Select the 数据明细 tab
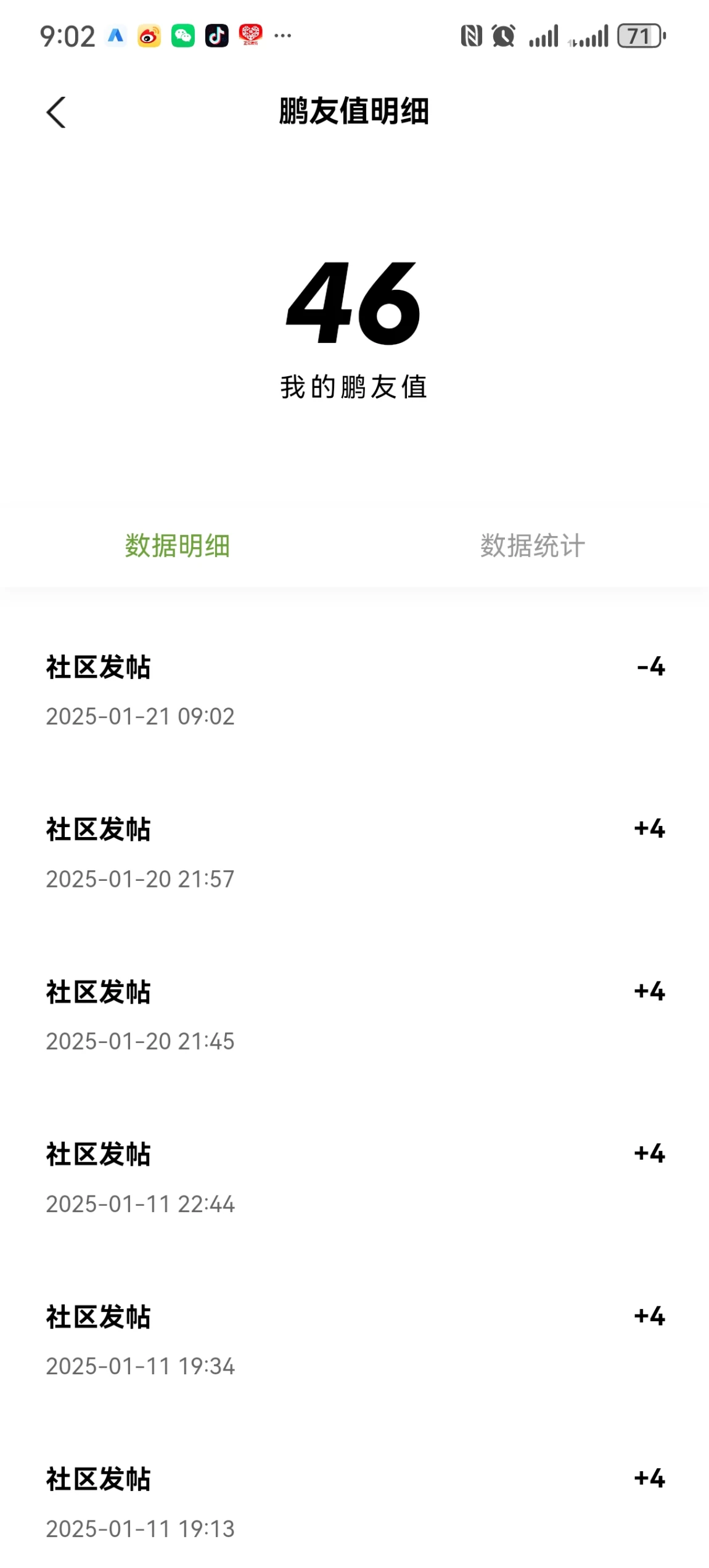The image size is (709, 1568). [x=178, y=546]
